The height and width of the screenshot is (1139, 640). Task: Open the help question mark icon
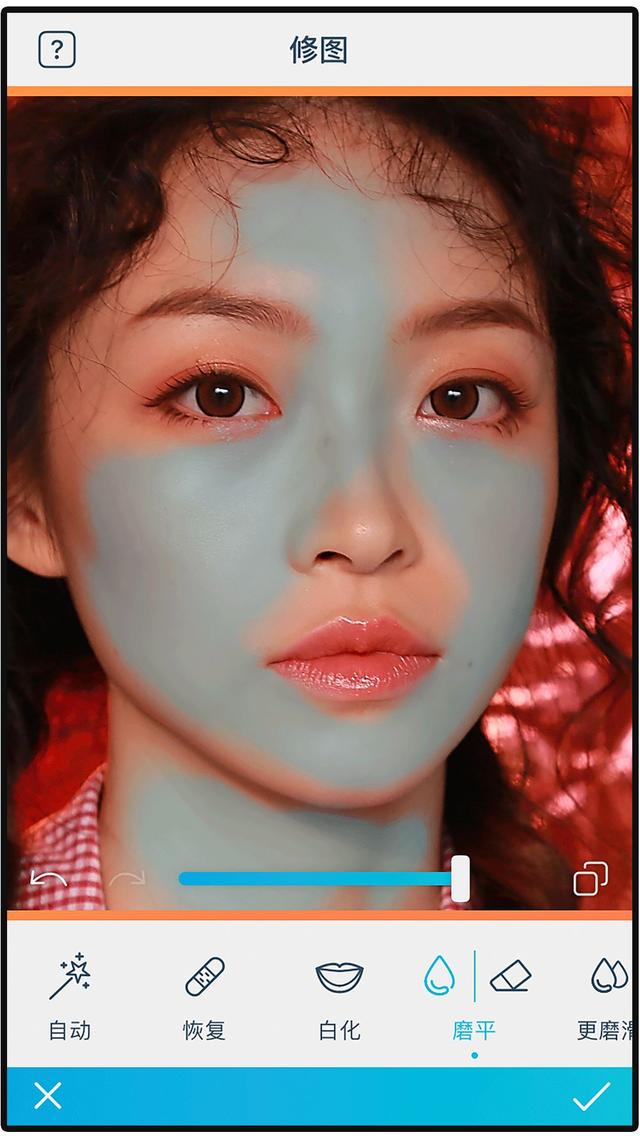(x=57, y=49)
